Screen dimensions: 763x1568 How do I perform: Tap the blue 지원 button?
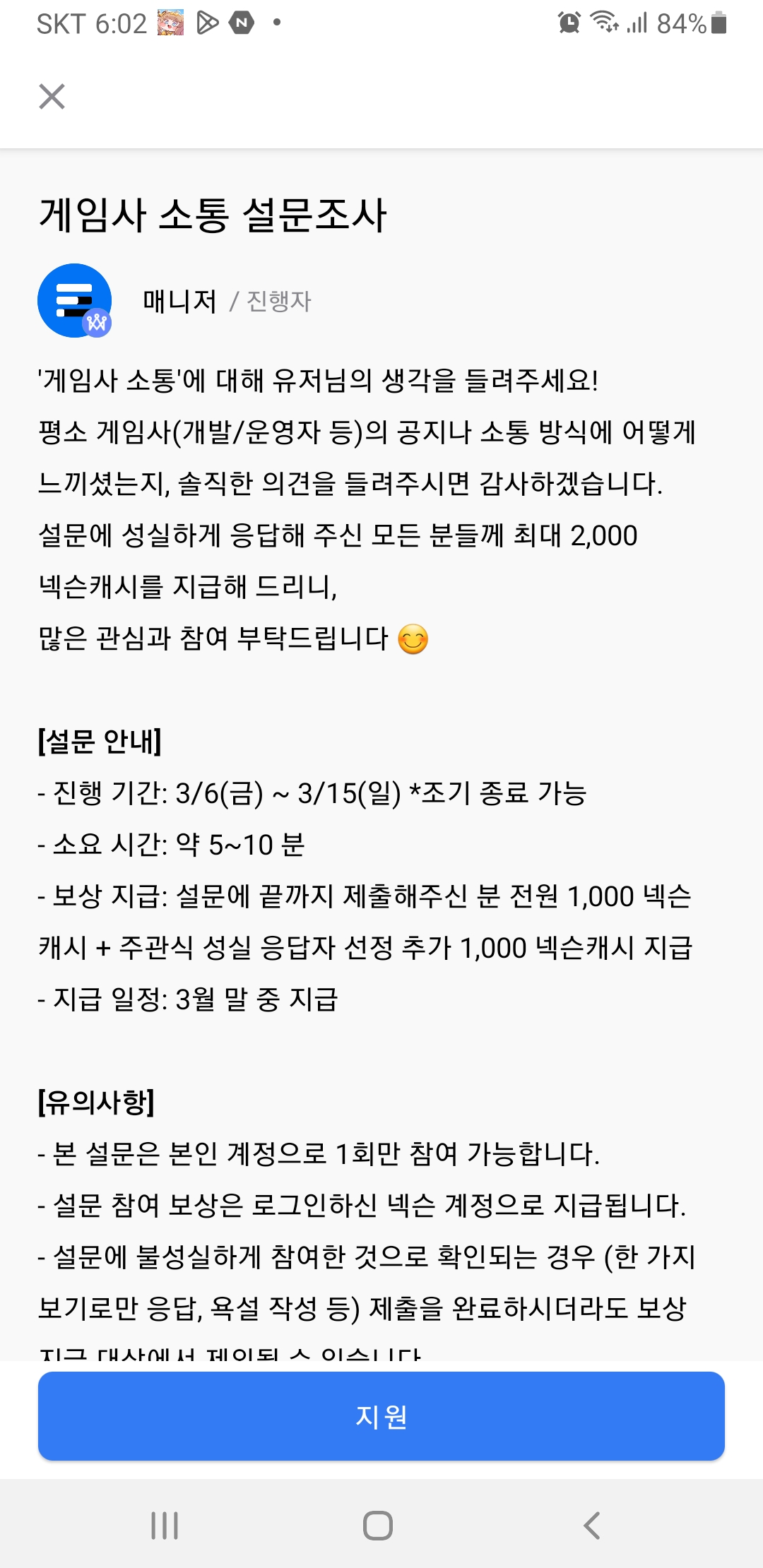tap(381, 1416)
